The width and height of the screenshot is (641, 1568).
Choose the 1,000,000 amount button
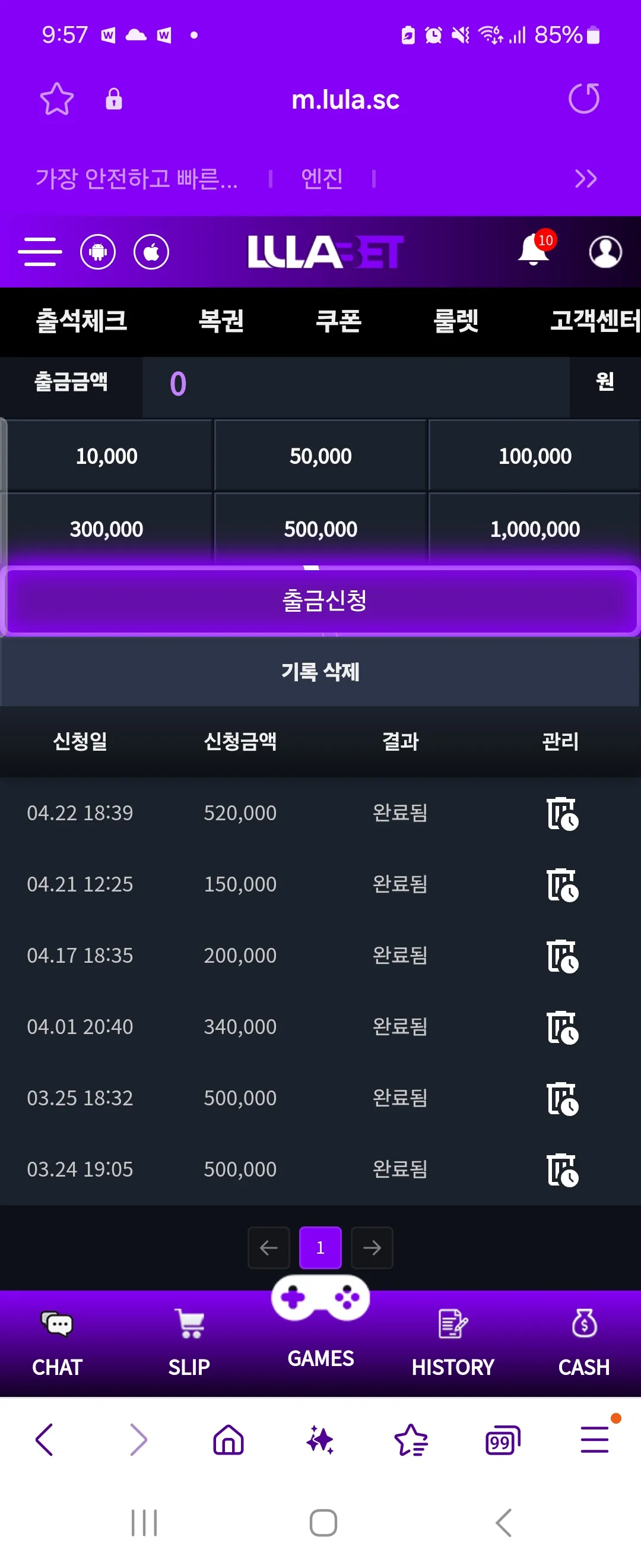click(535, 529)
